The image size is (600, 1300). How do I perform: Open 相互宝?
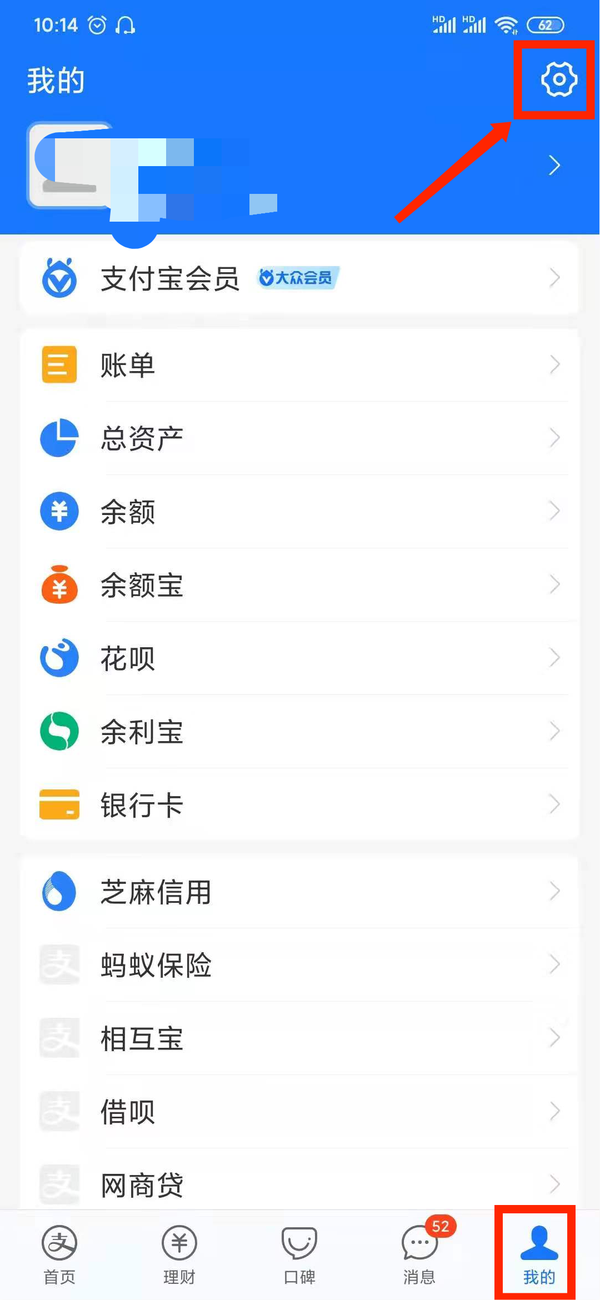[300, 1038]
